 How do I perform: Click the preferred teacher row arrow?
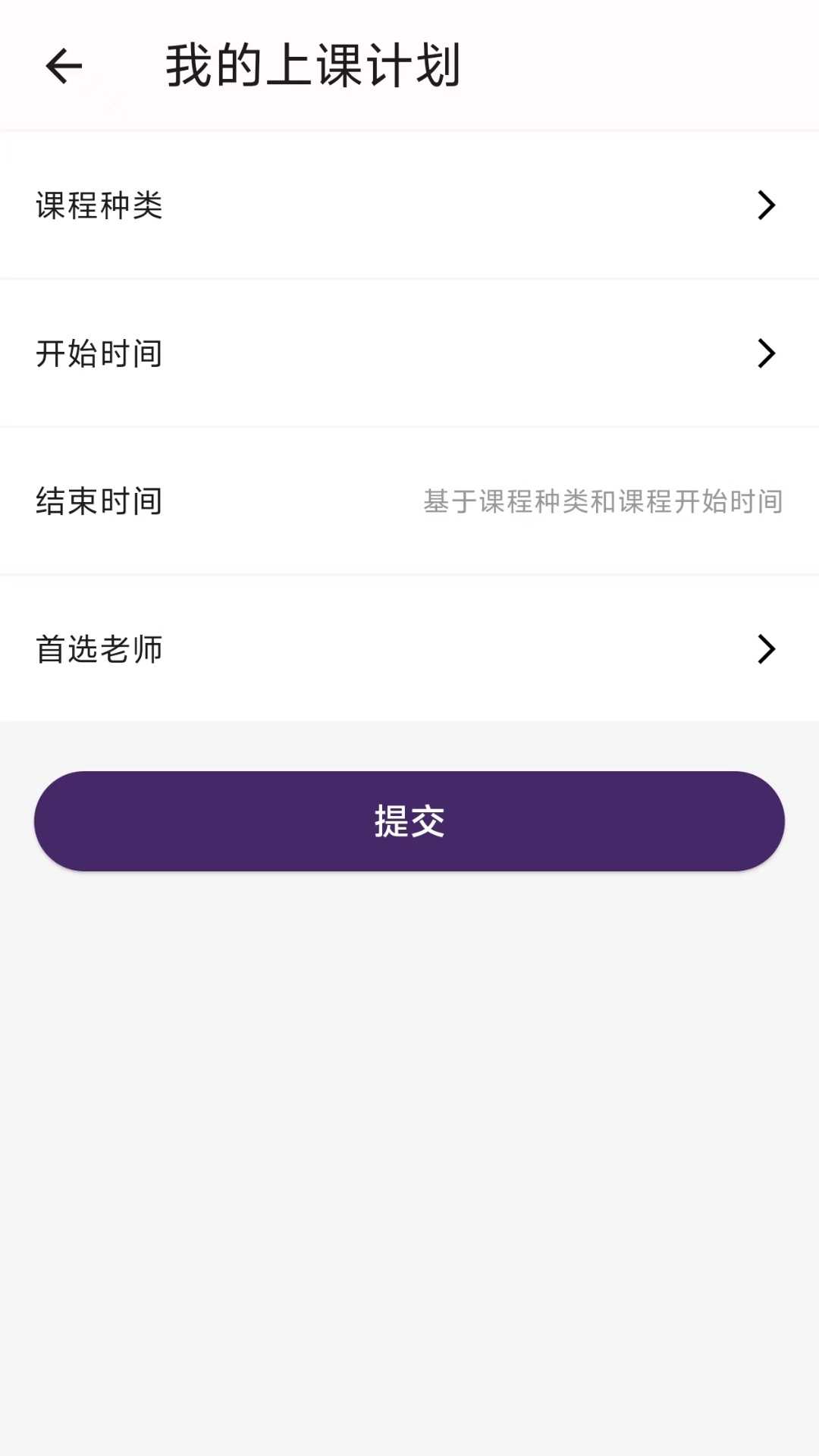[767, 648]
